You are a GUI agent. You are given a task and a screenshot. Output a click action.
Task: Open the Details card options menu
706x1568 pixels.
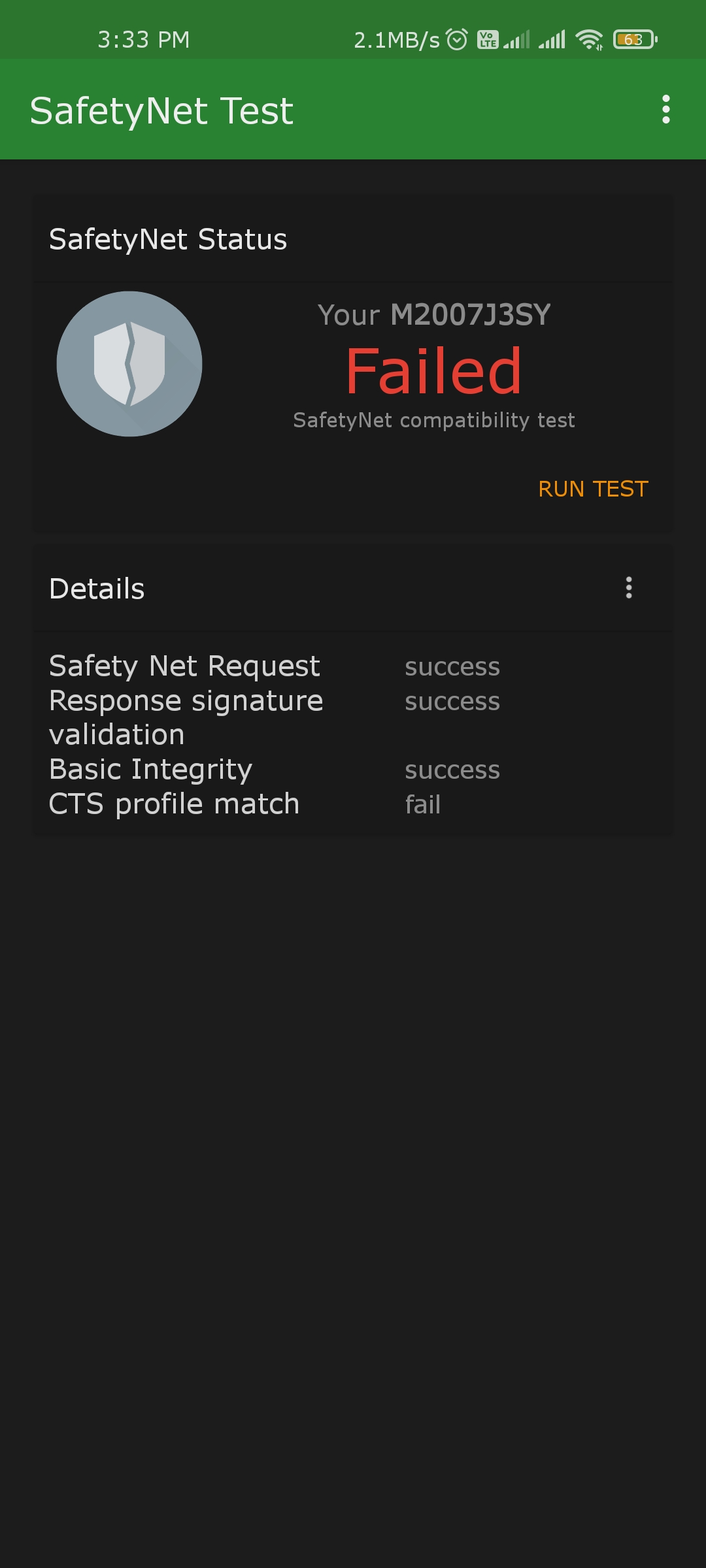click(629, 587)
